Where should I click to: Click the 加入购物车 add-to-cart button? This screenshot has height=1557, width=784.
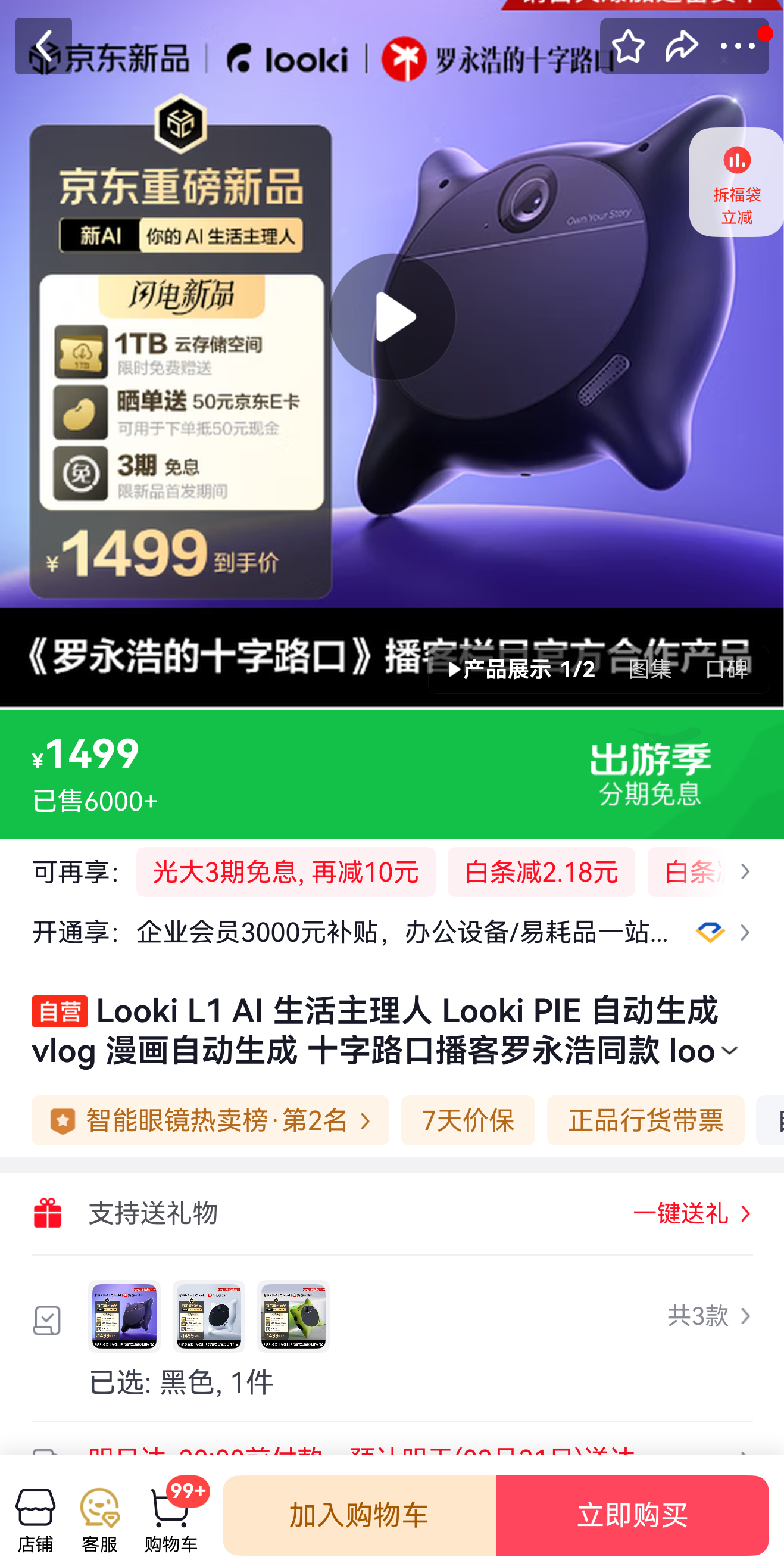click(359, 1514)
